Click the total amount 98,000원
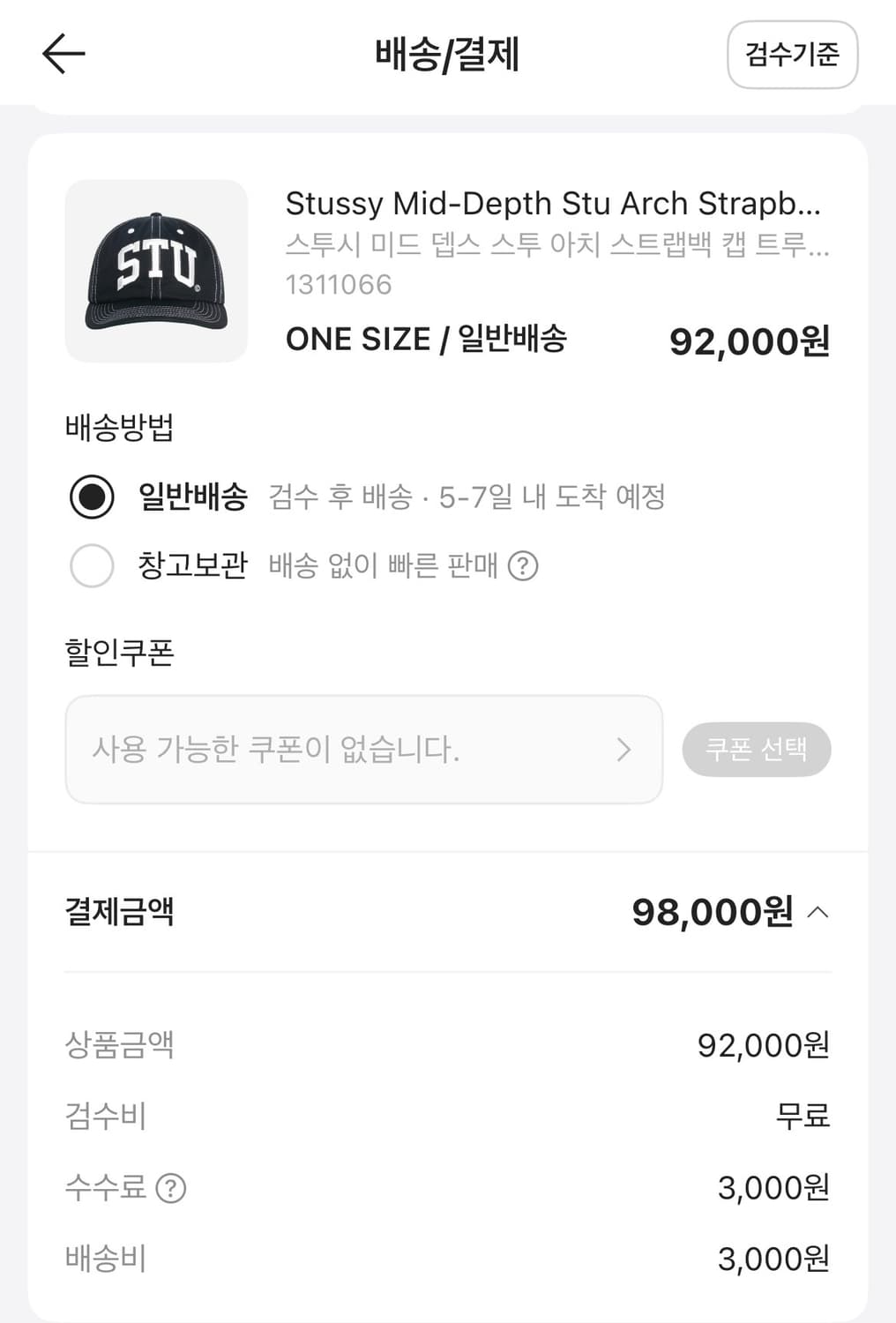Screen dimensions: 896x1323 711,913
